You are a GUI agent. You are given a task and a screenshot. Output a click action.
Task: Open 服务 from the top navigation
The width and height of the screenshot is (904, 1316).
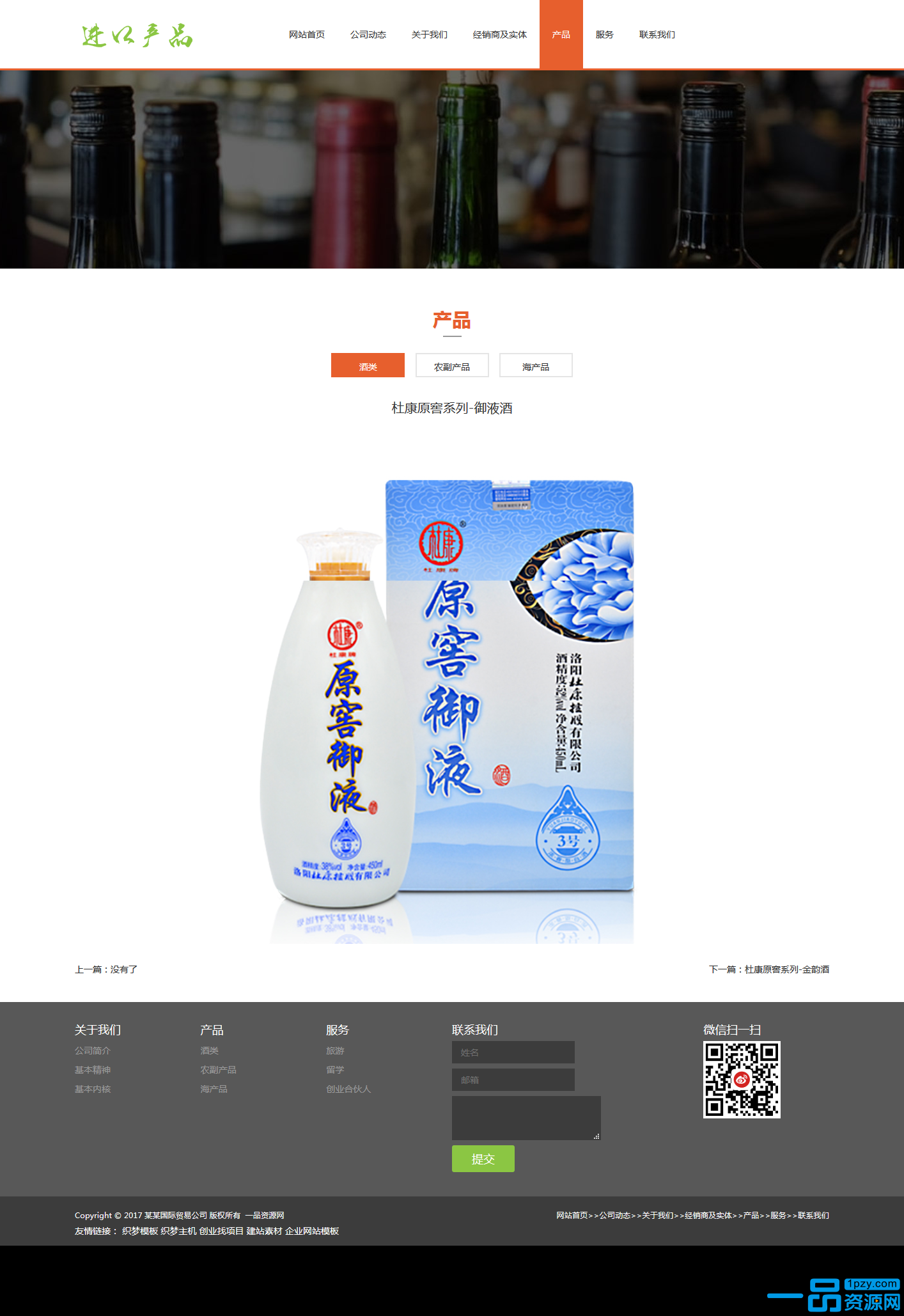pyautogui.click(x=604, y=35)
